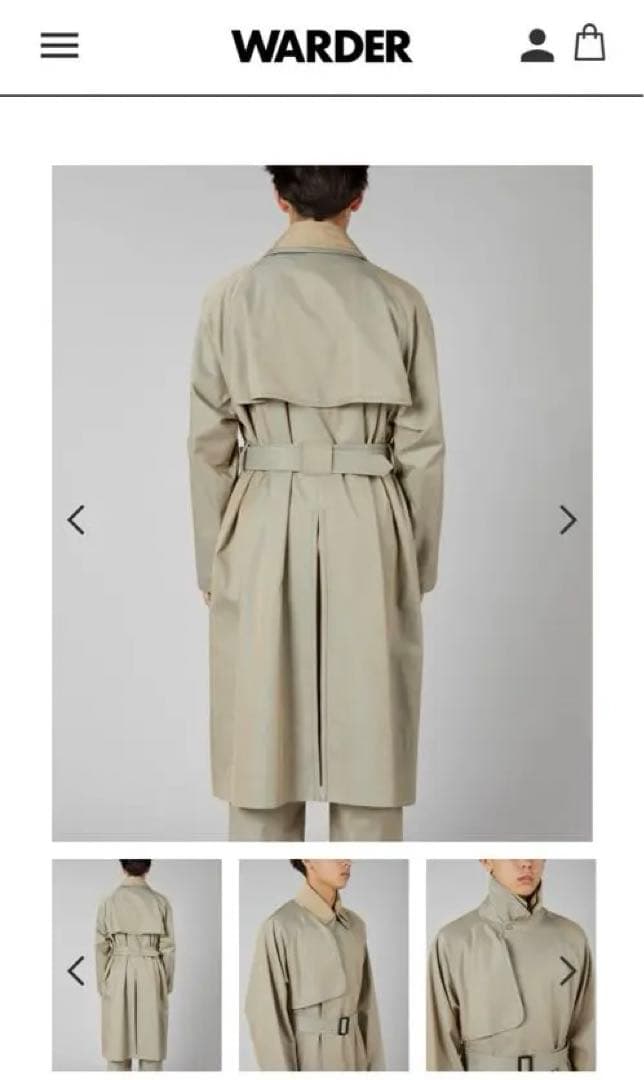This screenshot has width=644, height=1080.
Task: Move thumbnail strip to previous images
Action: coord(76,970)
